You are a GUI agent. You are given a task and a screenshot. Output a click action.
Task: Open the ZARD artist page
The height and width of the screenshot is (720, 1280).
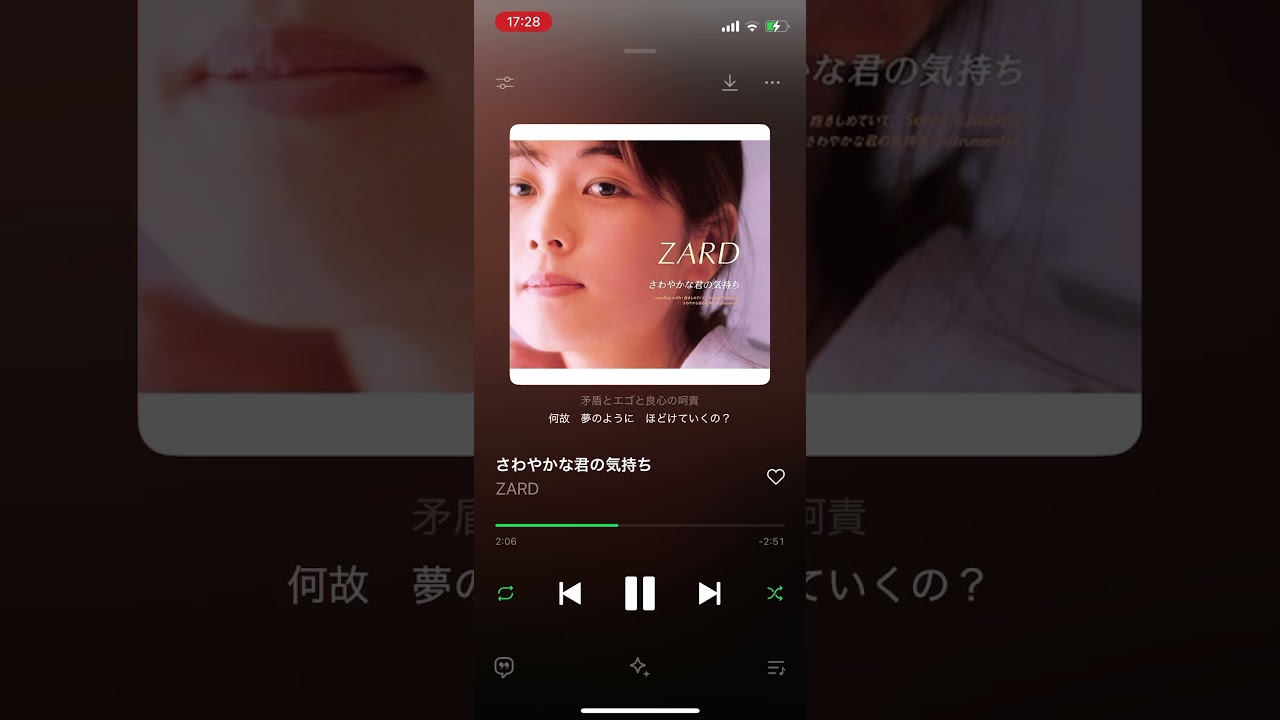[x=517, y=489]
